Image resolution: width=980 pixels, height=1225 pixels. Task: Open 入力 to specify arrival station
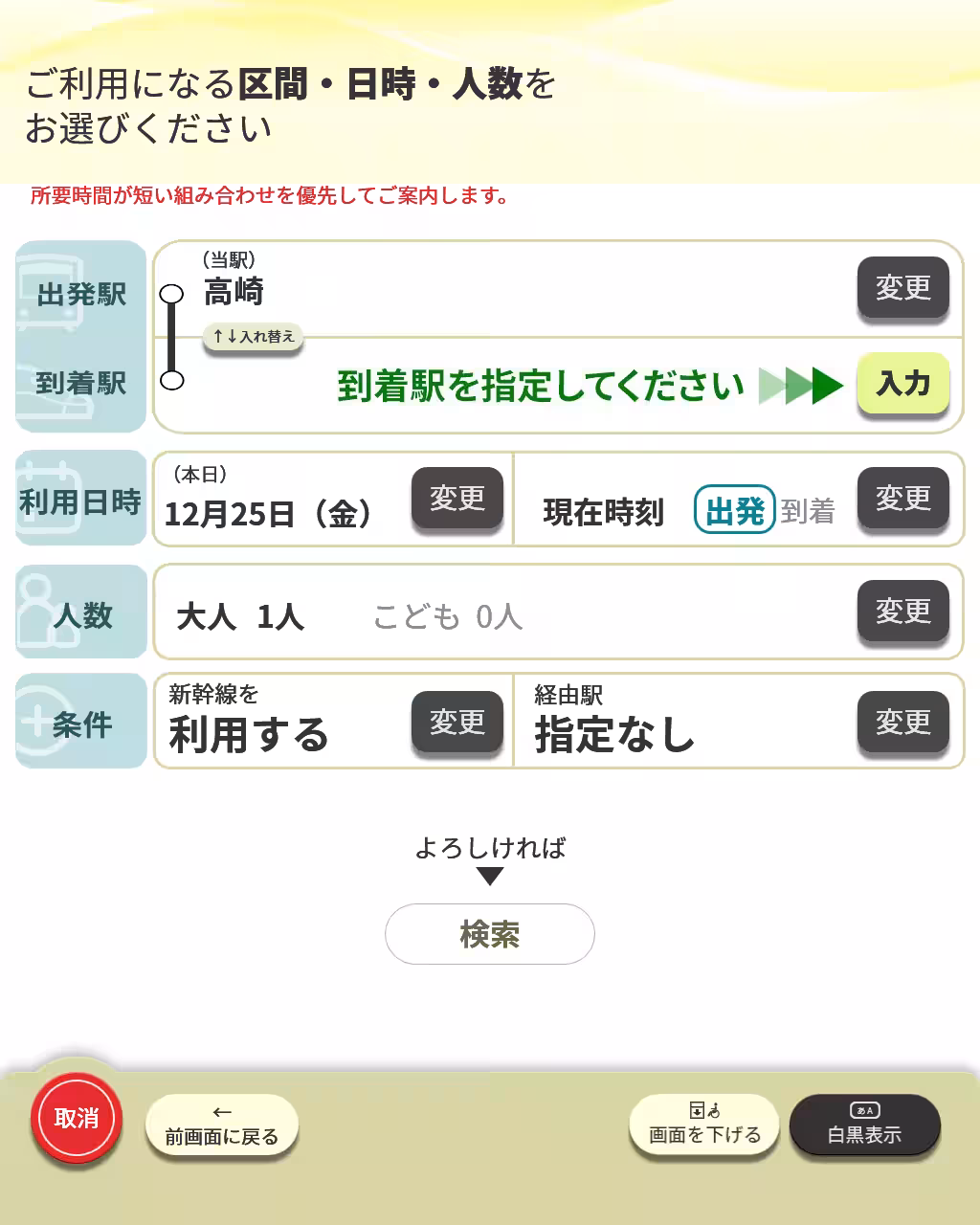pyautogui.click(x=902, y=386)
